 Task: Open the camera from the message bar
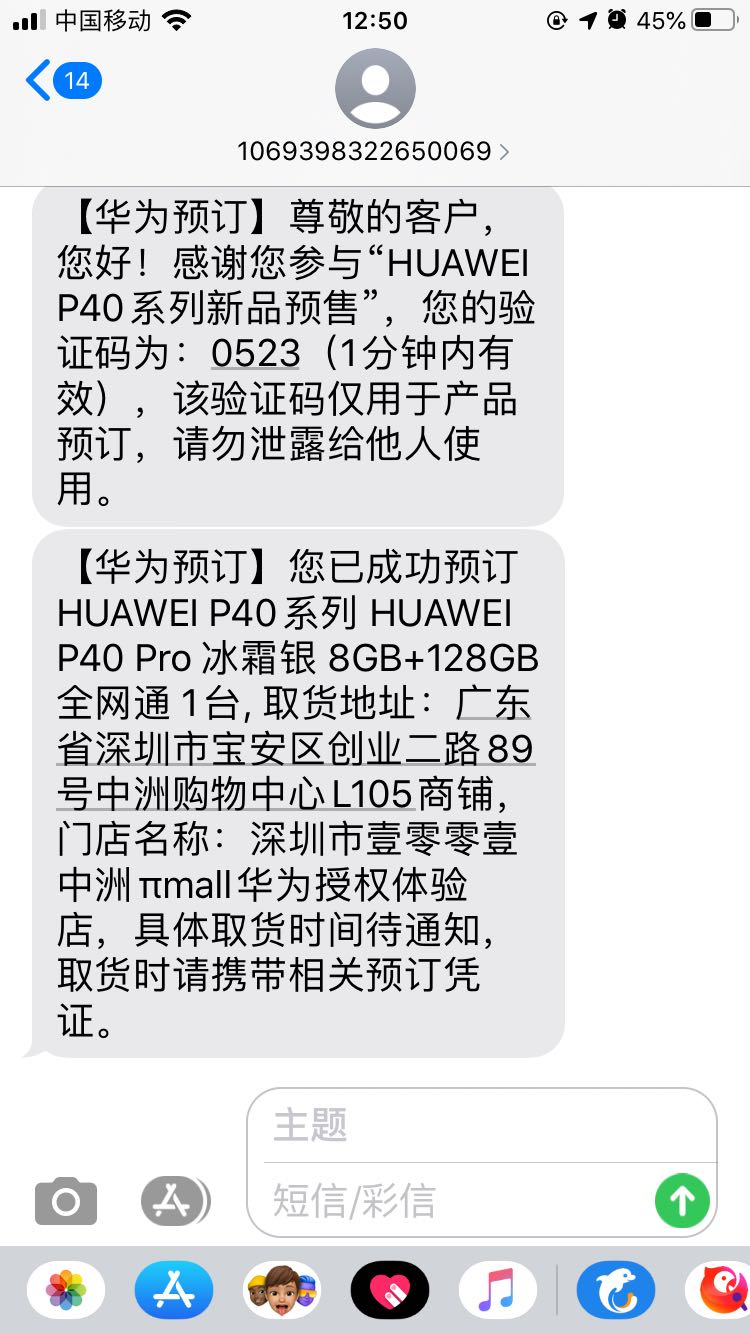click(65, 1200)
